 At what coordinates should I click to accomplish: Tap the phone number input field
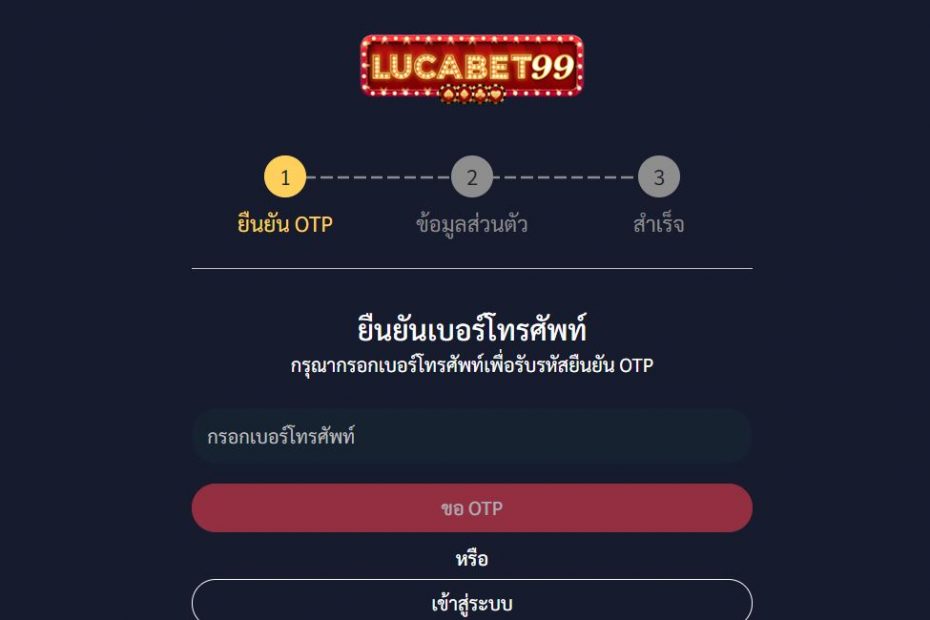(x=471, y=437)
